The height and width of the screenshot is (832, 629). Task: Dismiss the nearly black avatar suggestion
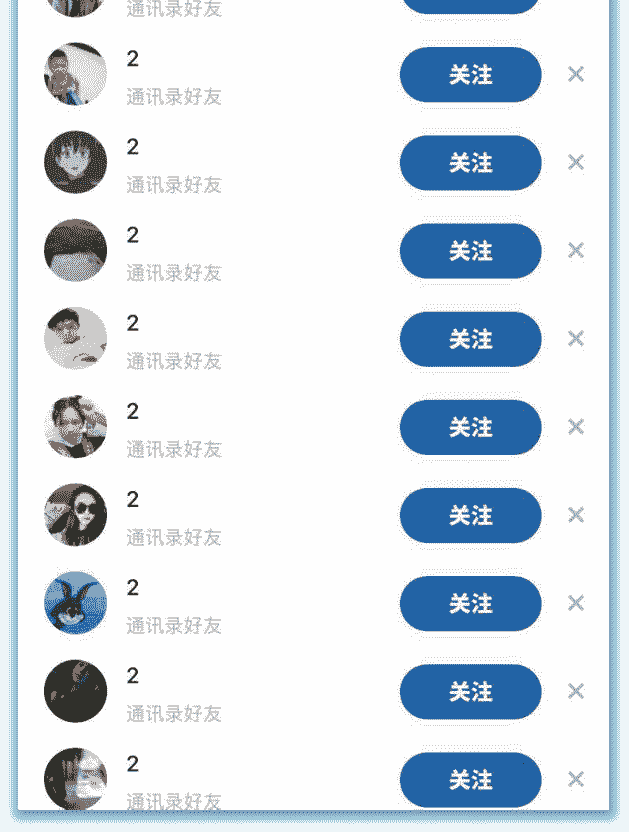575,691
